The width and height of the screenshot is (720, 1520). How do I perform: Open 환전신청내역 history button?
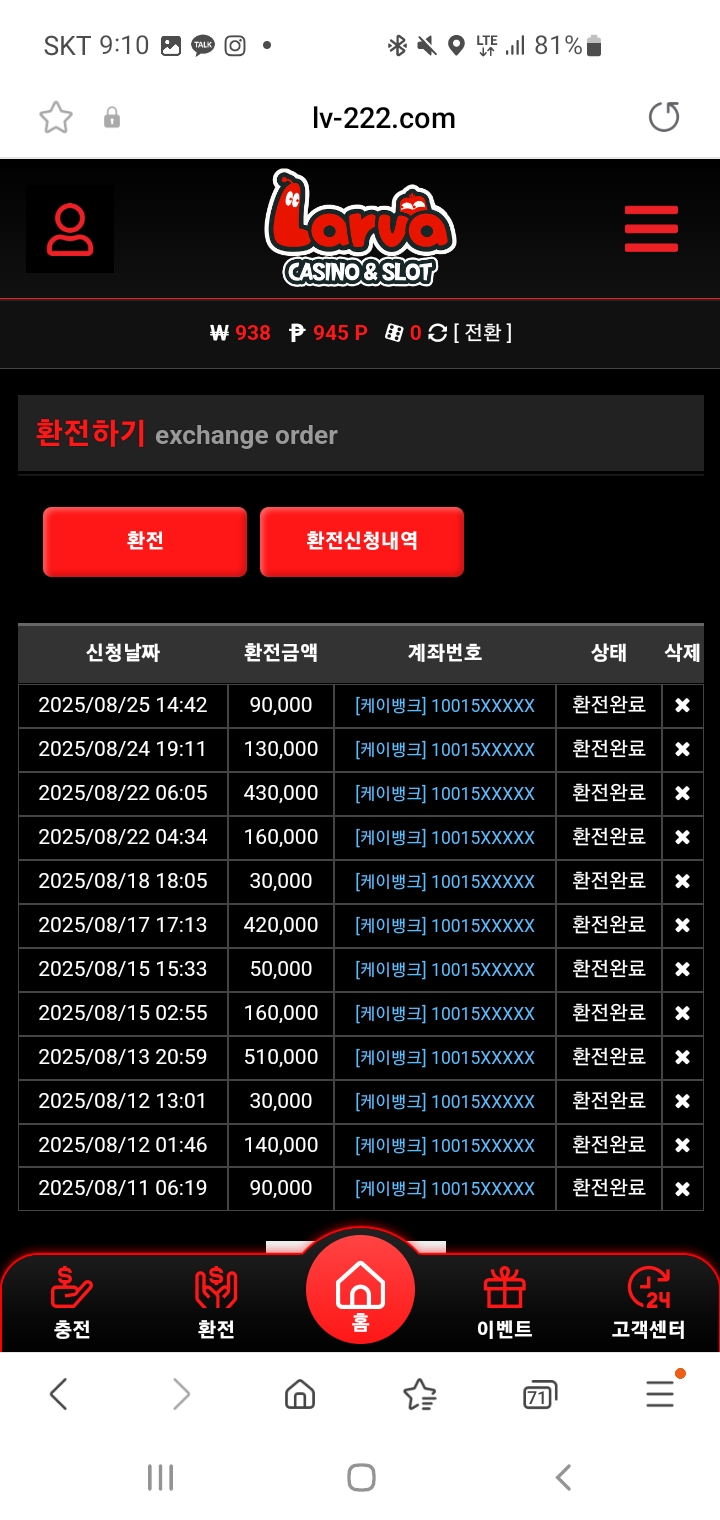(x=362, y=541)
